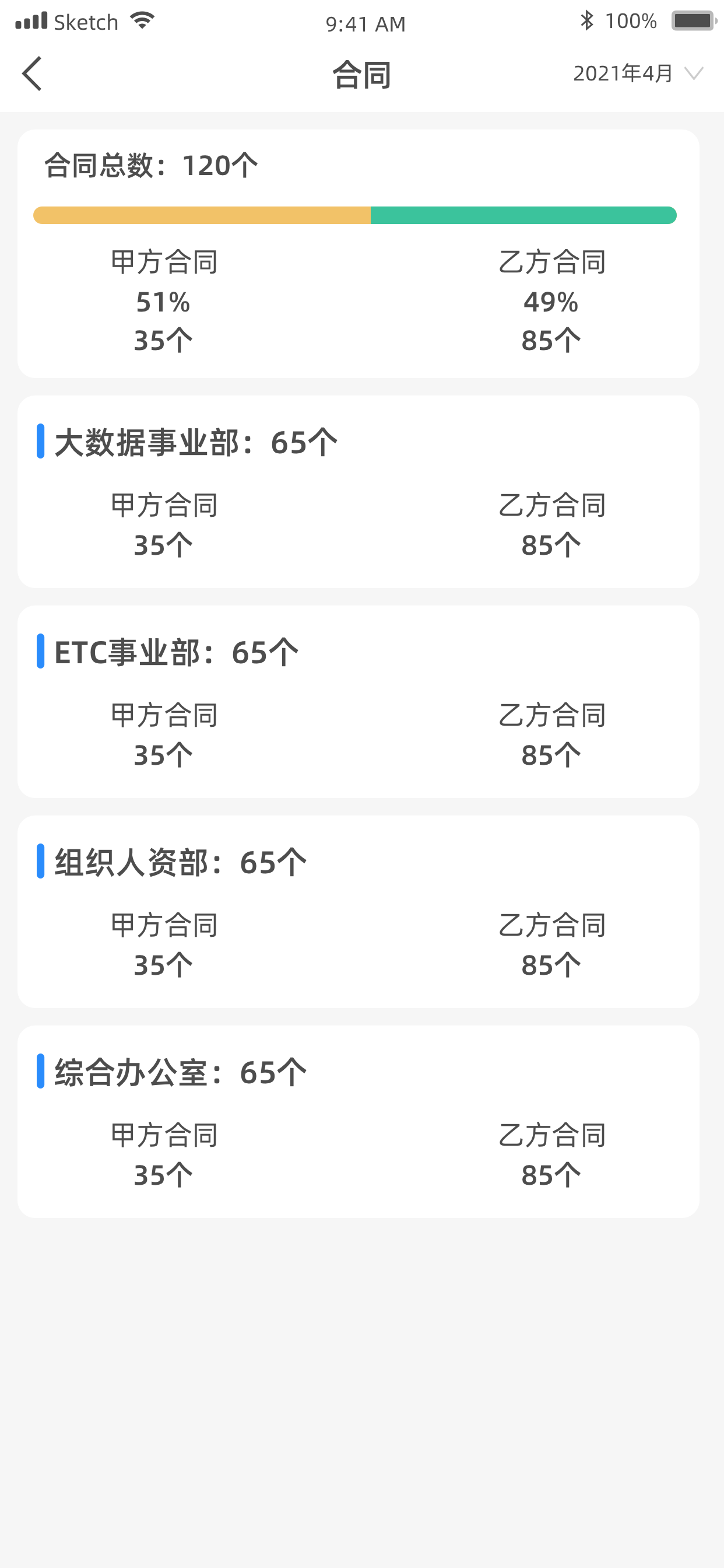Screen dimensions: 724x1568
Task: Open the ETC事业部 contract card
Action: pyautogui.click(x=359, y=702)
